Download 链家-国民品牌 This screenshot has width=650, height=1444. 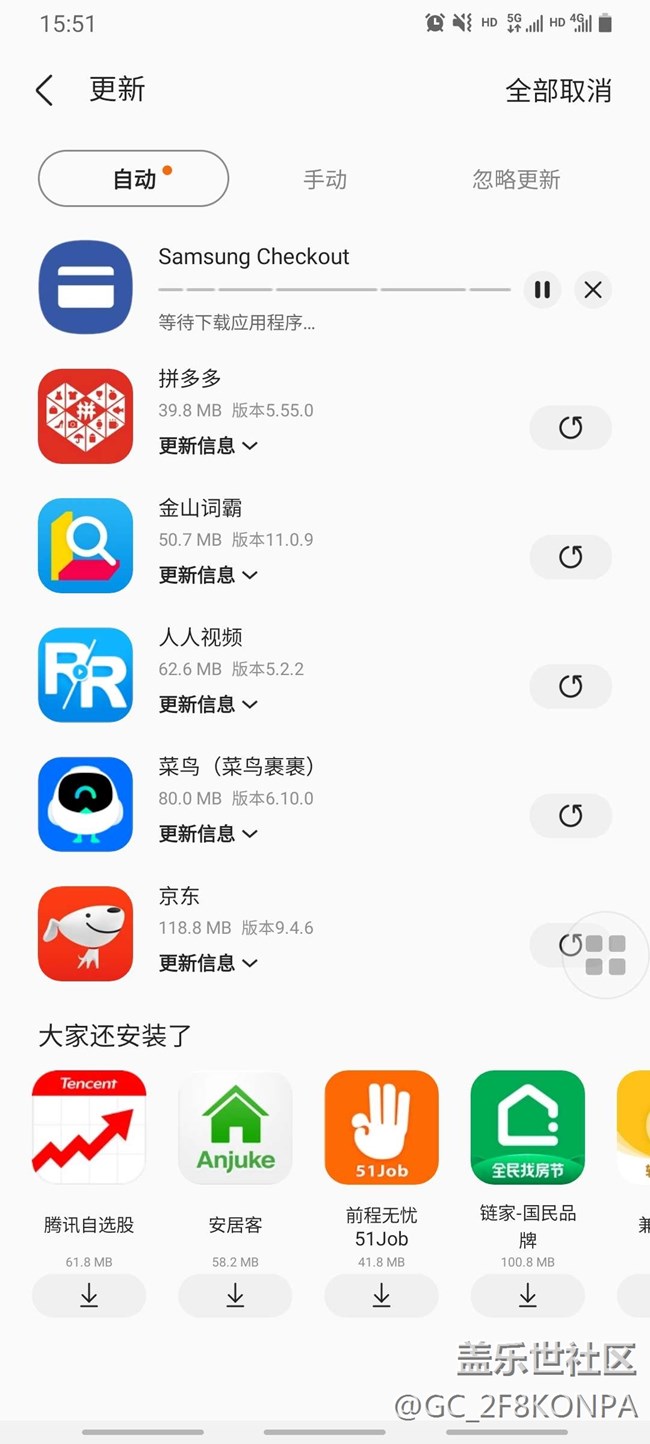[527, 1295]
